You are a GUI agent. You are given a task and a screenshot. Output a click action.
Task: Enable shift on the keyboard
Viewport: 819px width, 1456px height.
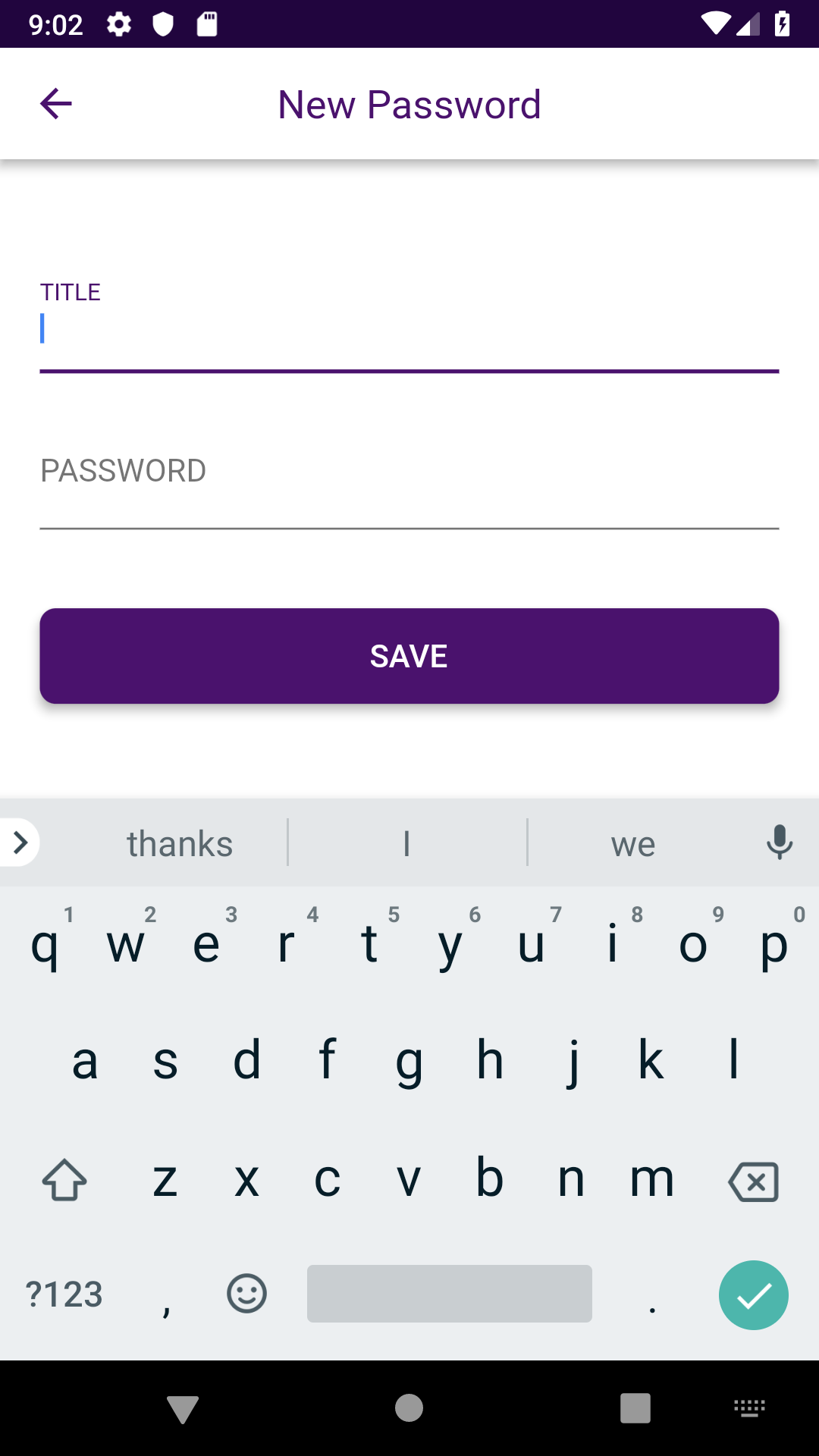(64, 1181)
